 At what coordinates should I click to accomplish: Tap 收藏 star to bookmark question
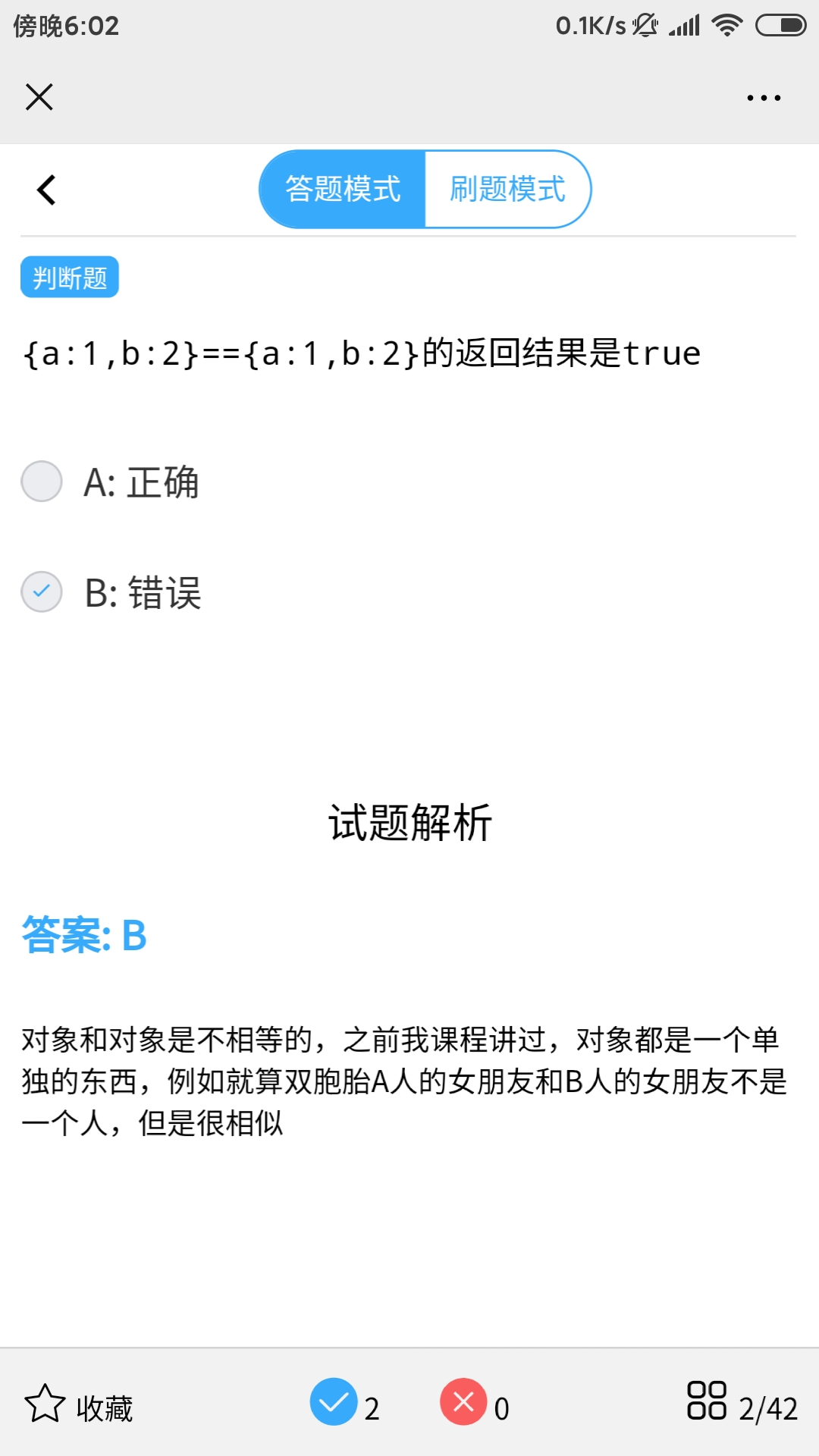click(45, 1404)
